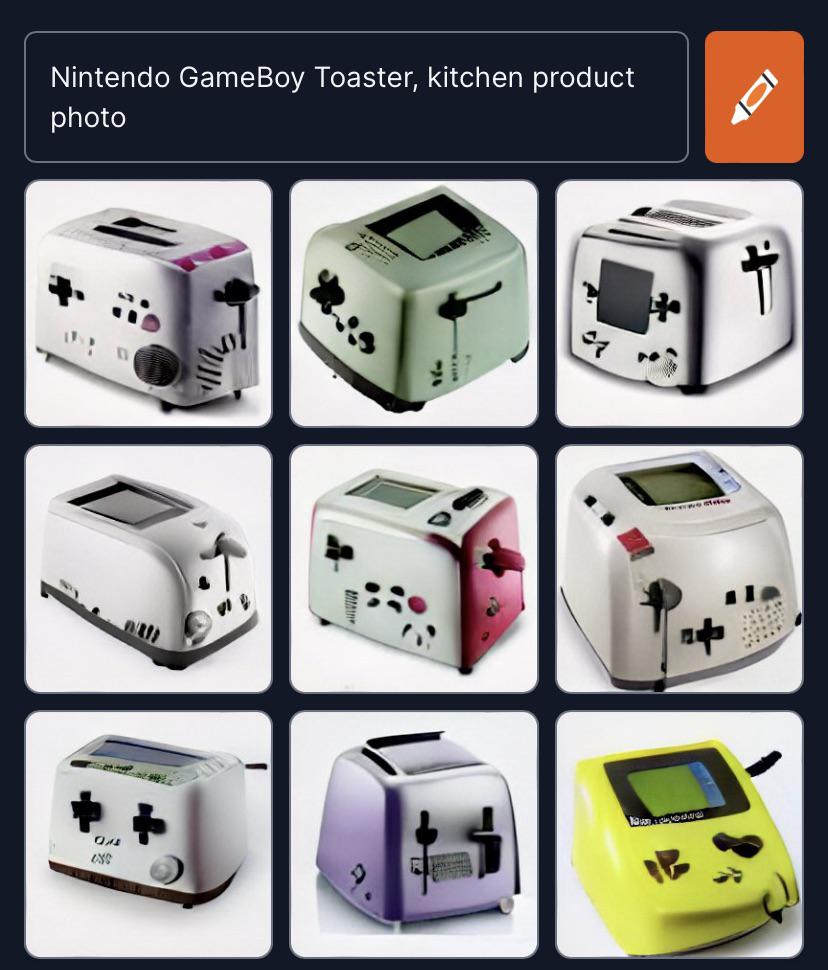Viewport: 828px width, 970px height.
Task: Open the prompt editing pencil button
Action: [x=755, y=96]
